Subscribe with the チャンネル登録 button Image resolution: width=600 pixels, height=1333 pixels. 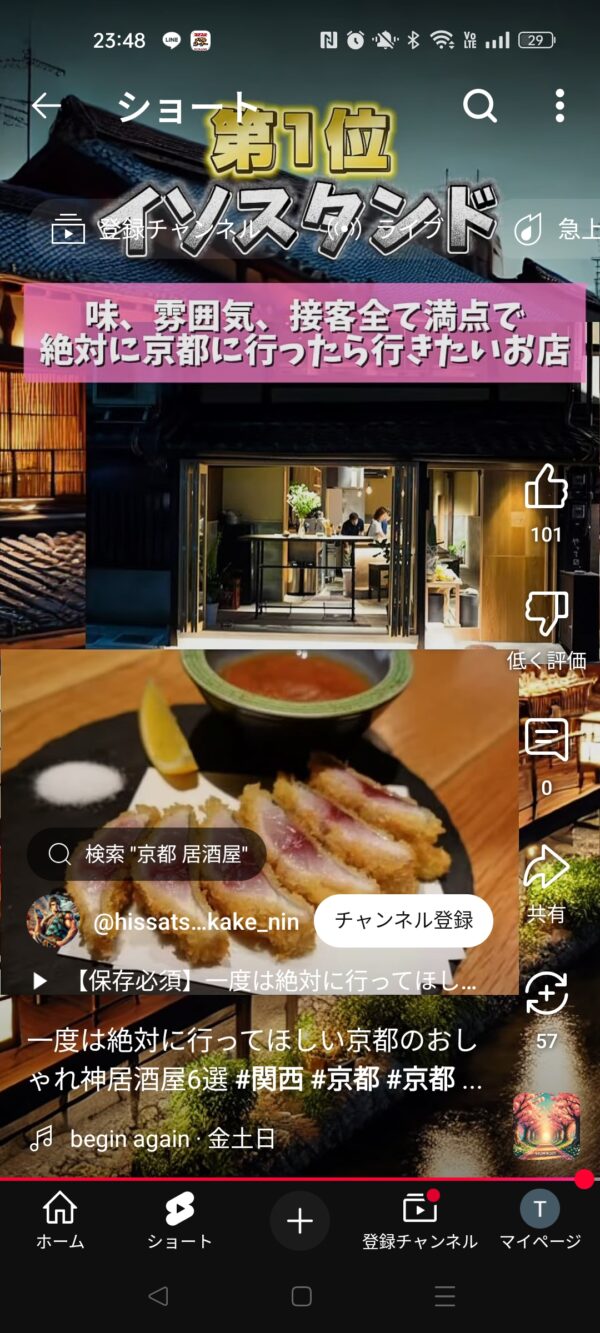[x=403, y=920]
